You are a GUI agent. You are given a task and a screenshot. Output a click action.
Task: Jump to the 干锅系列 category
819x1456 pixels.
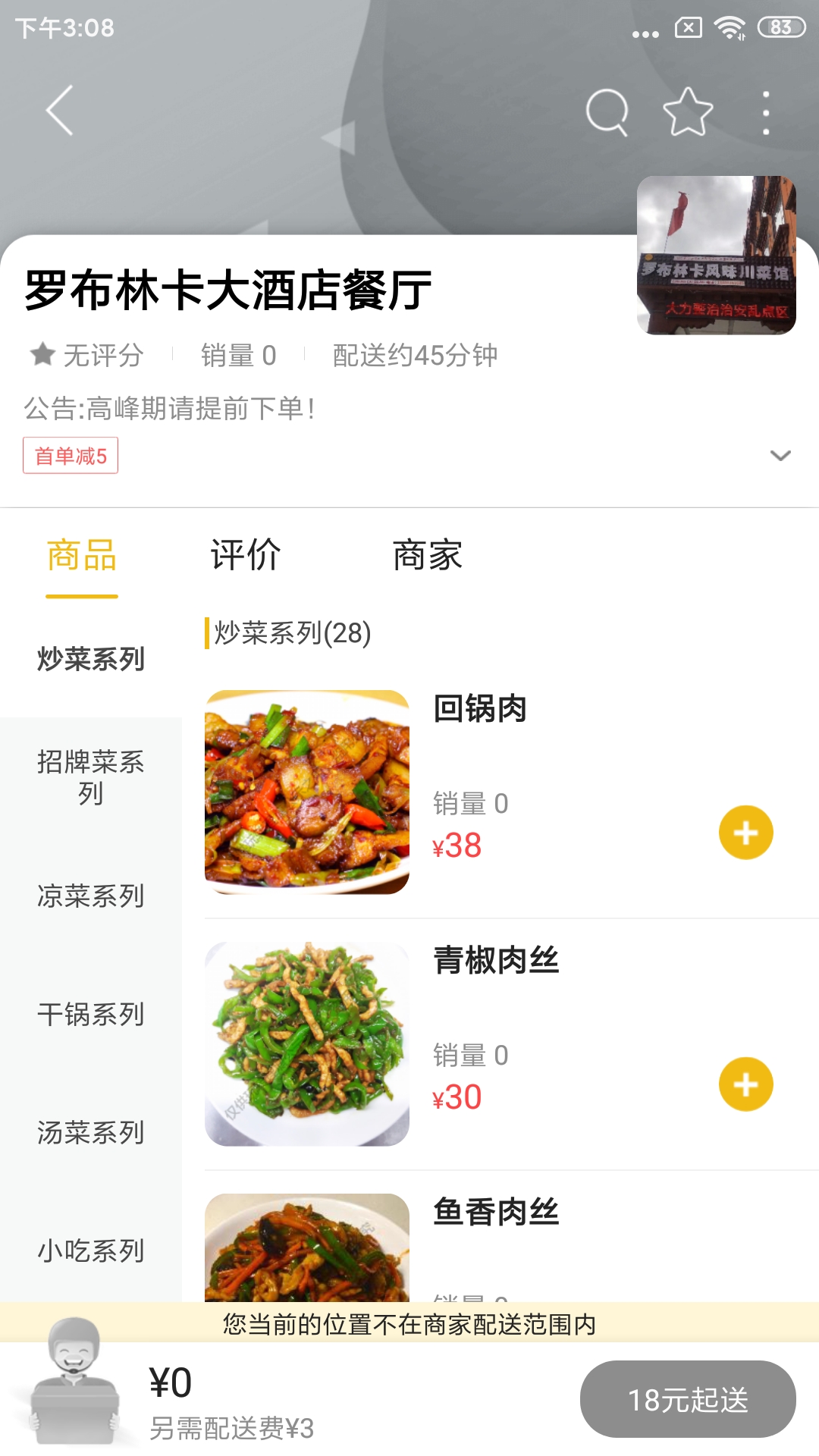(x=91, y=1014)
